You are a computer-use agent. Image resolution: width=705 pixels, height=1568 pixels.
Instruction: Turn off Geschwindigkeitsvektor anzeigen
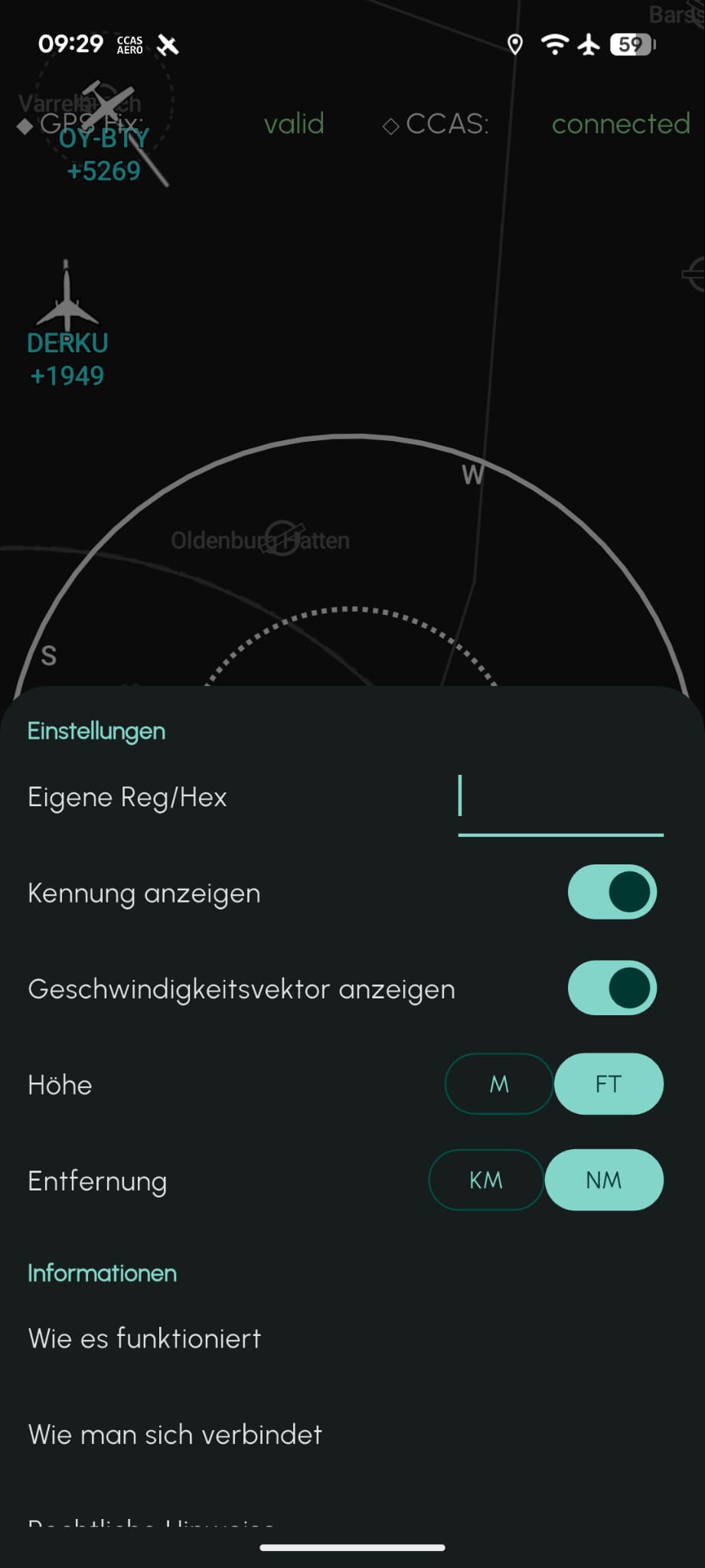[x=612, y=988]
